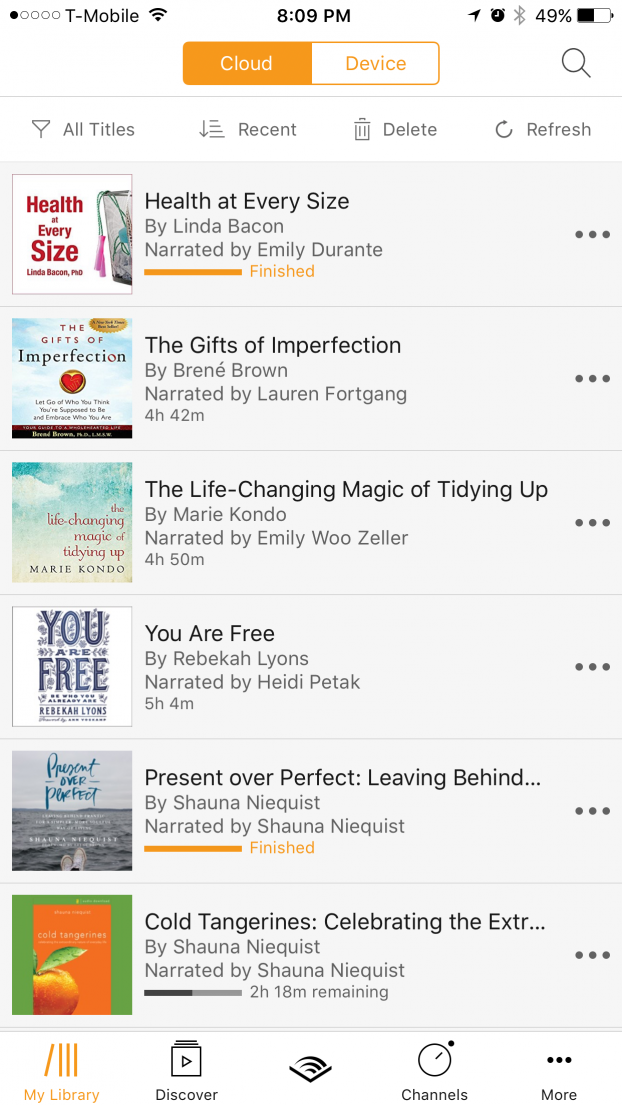Open Health at Every Size audiobook
This screenshot has width=622, height=1105.
[x=311, y=235]
